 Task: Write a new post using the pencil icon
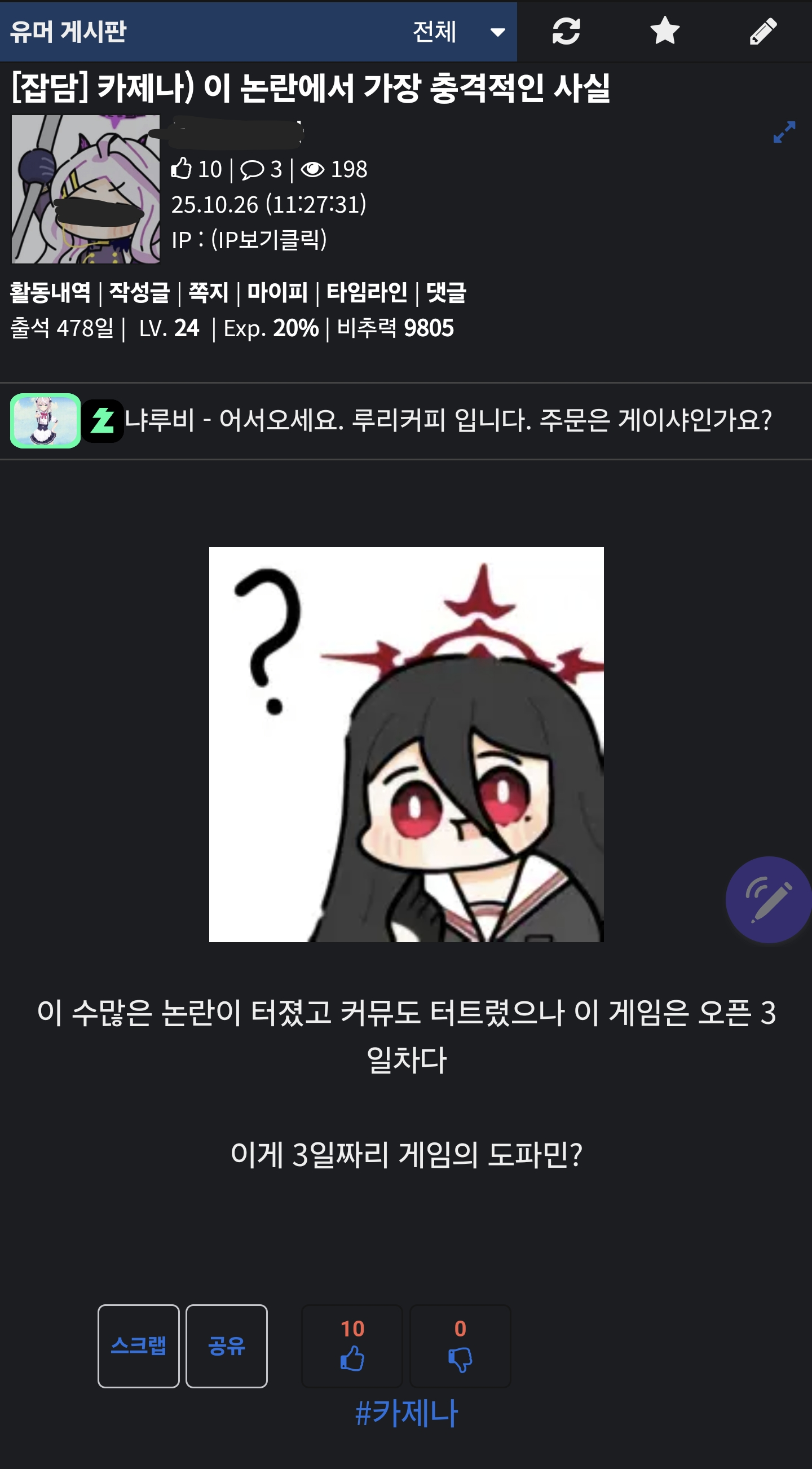[762, 31]
